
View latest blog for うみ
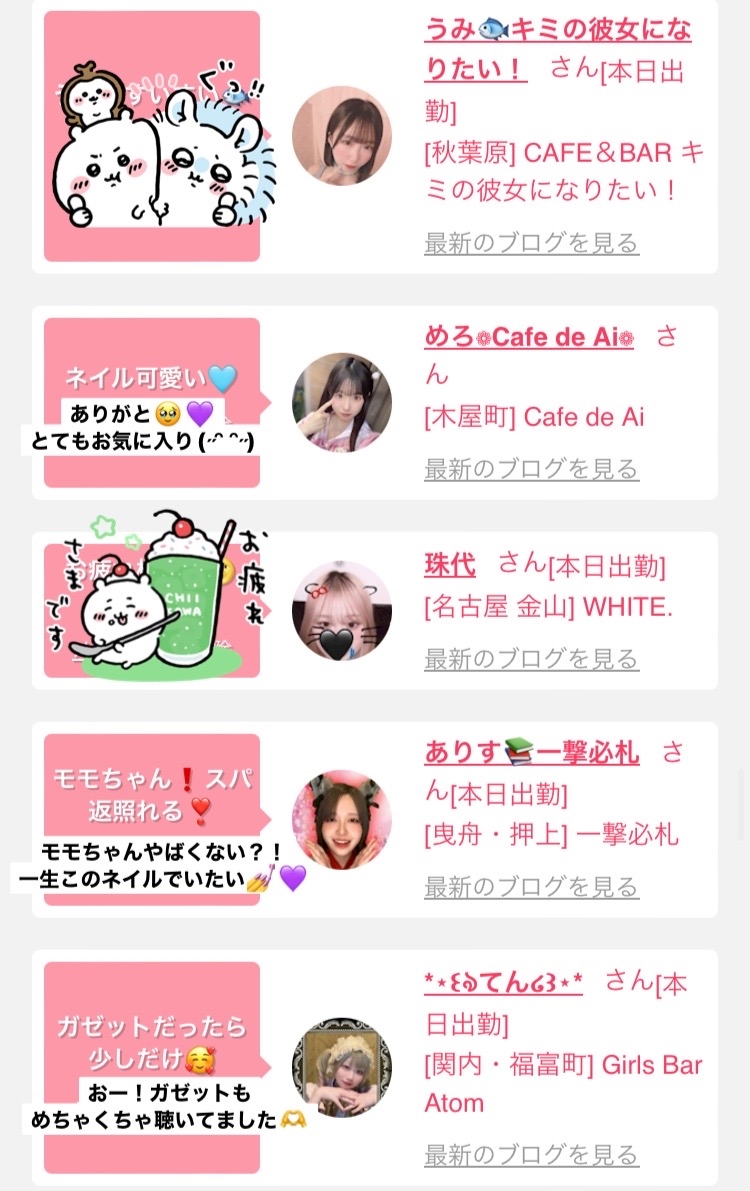[531, 243]
